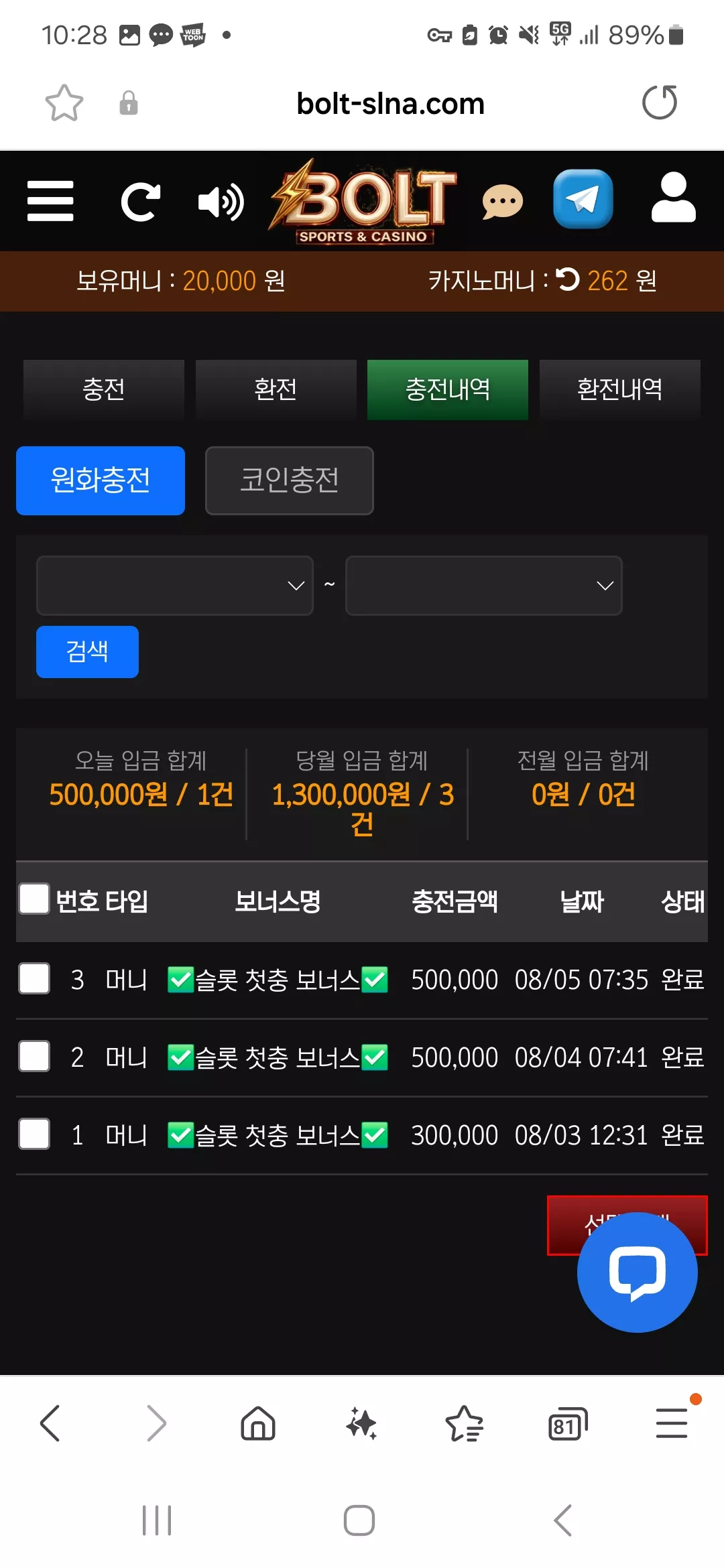This screenshot has height=1568, width=724.
Task: Tap the 검색 button
Action: 88,652
